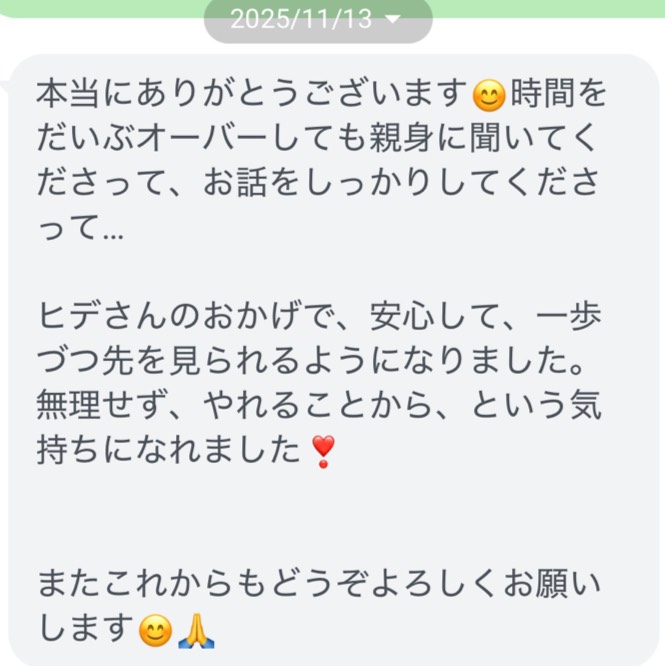
Task: Open the 2025/11/13 date dropdown
Action: (317, 19)
